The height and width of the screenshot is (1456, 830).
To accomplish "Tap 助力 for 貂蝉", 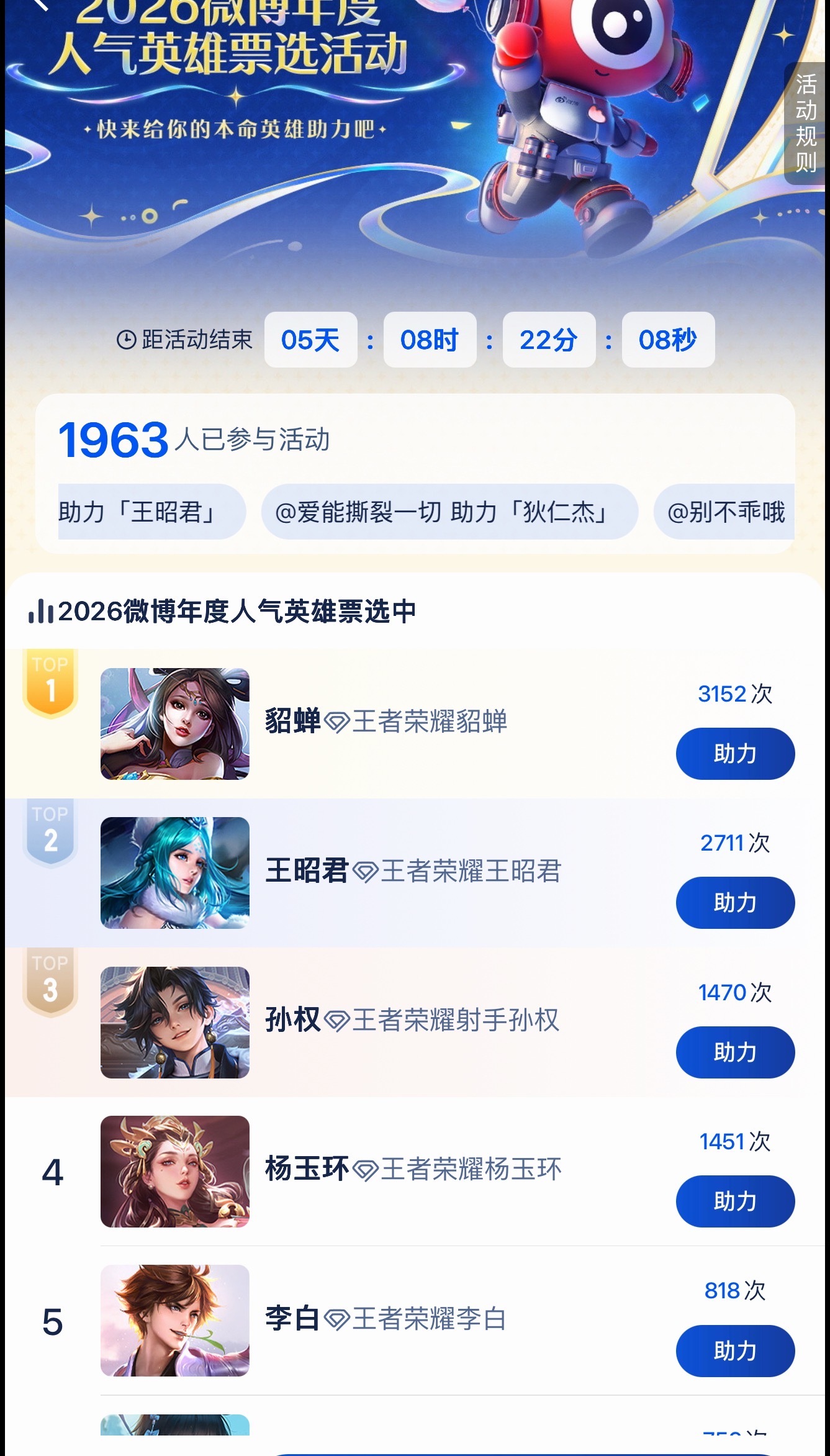I will click(735, 754).
